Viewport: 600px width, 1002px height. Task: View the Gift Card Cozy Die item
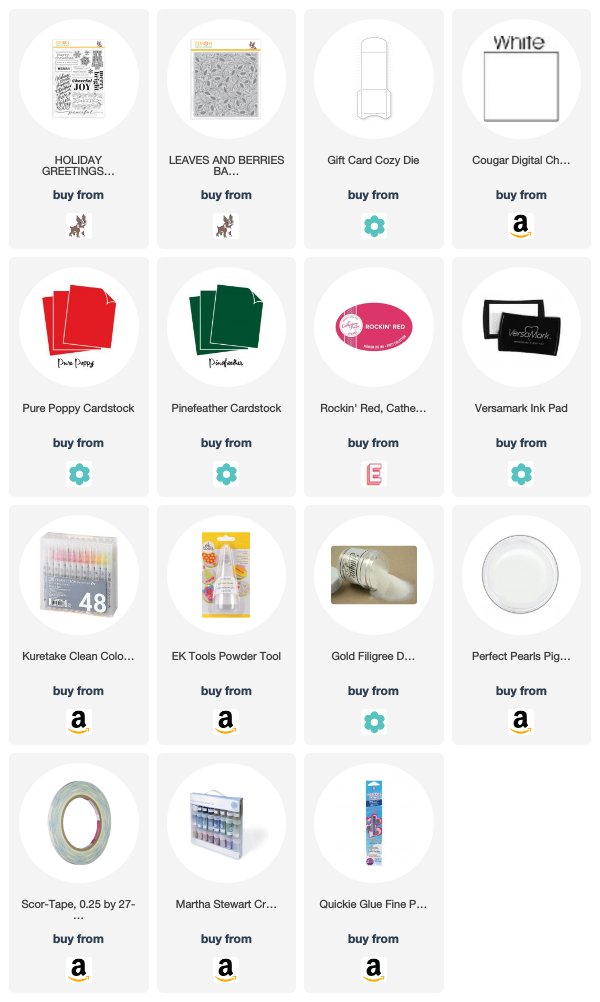coord(374,79)
